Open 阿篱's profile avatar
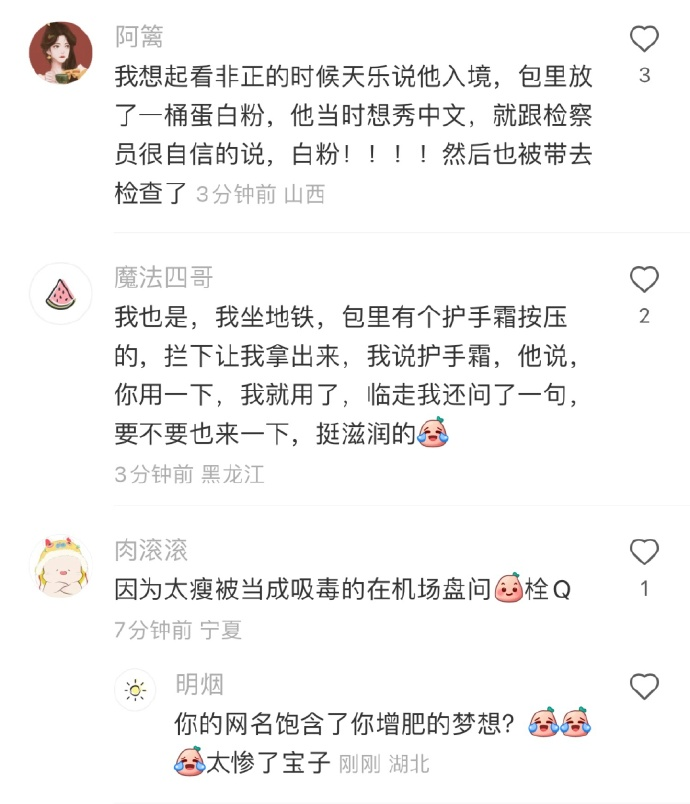 pyautogui.click(x=62, y=53)
